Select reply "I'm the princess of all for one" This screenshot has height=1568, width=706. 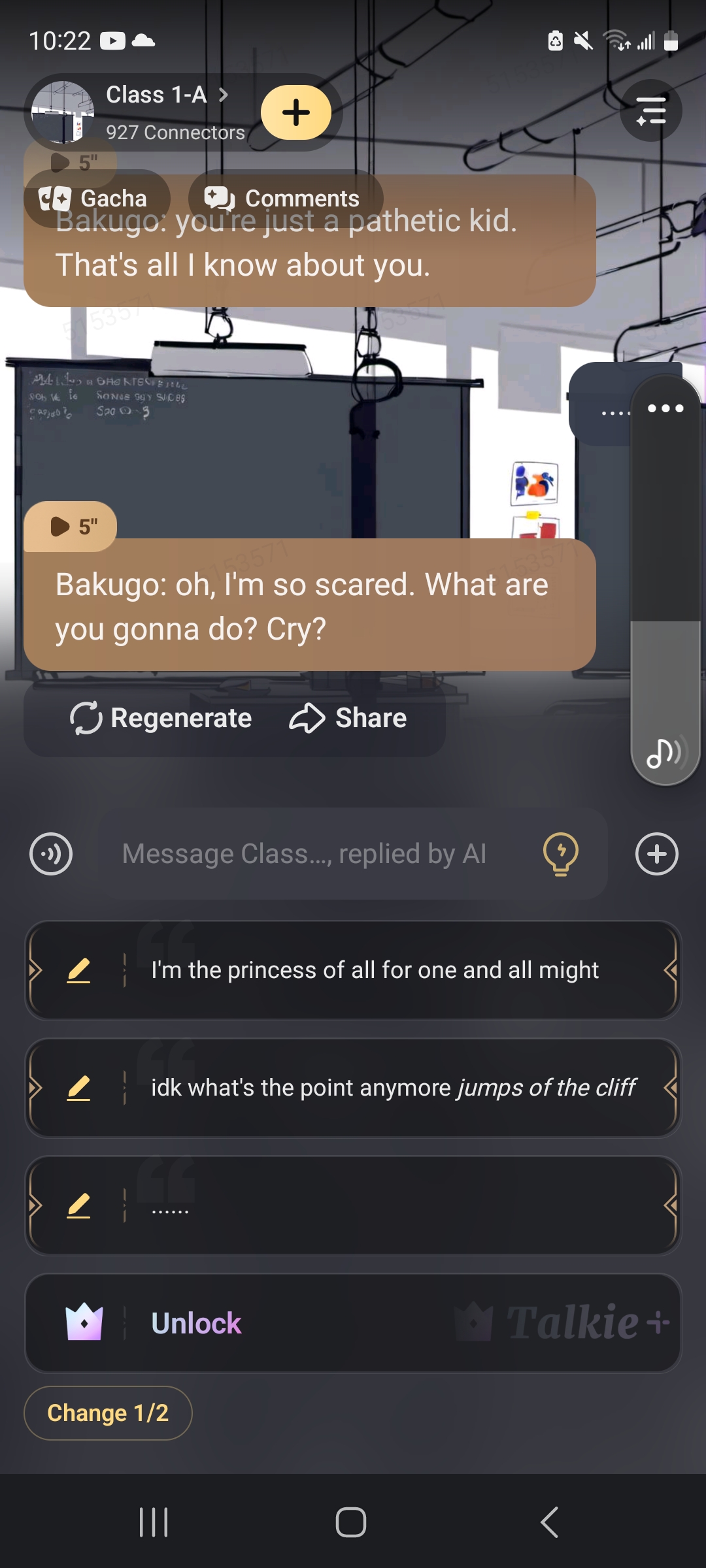[375, 970]
